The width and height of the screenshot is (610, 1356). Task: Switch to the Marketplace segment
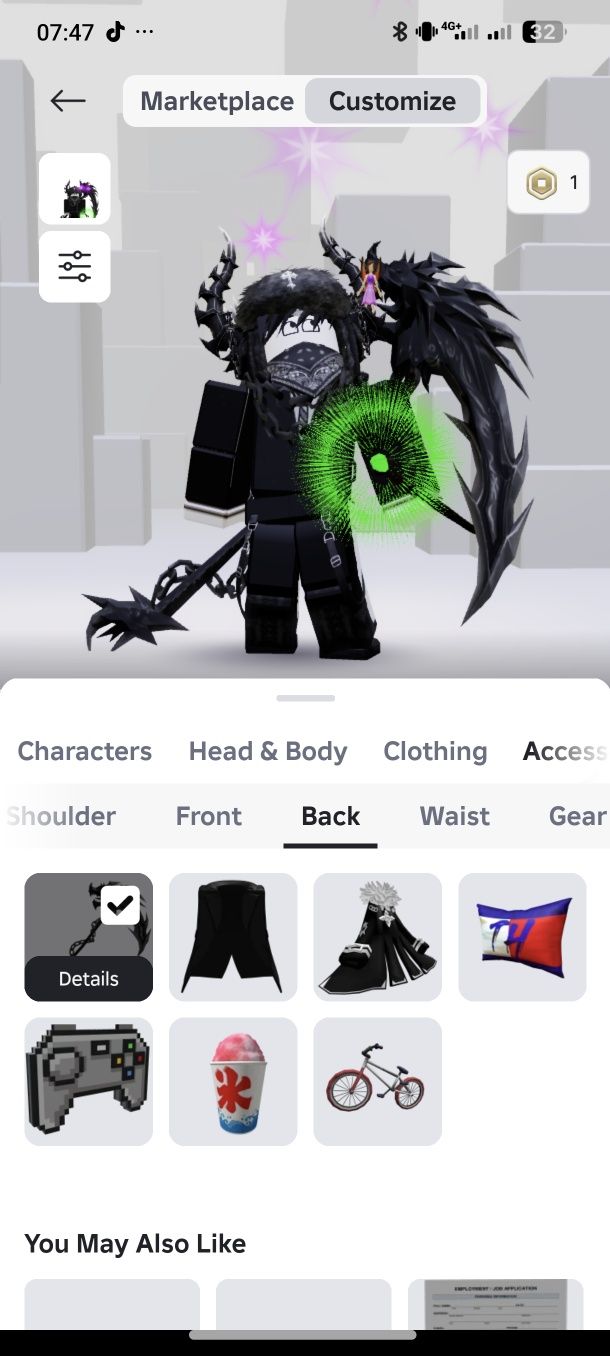pos(217,101)
